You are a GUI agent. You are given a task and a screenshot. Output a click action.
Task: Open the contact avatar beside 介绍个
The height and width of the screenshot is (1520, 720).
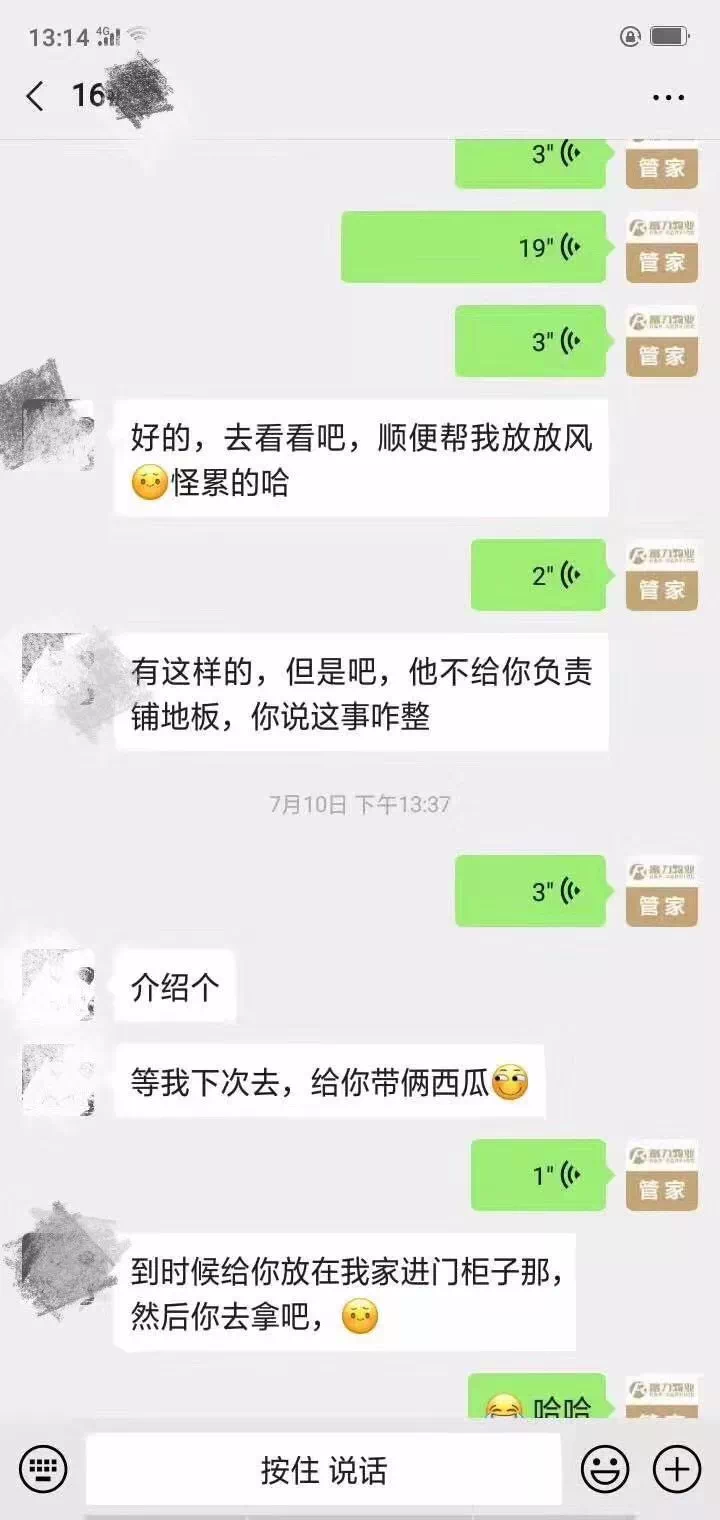tap(58, 985)
